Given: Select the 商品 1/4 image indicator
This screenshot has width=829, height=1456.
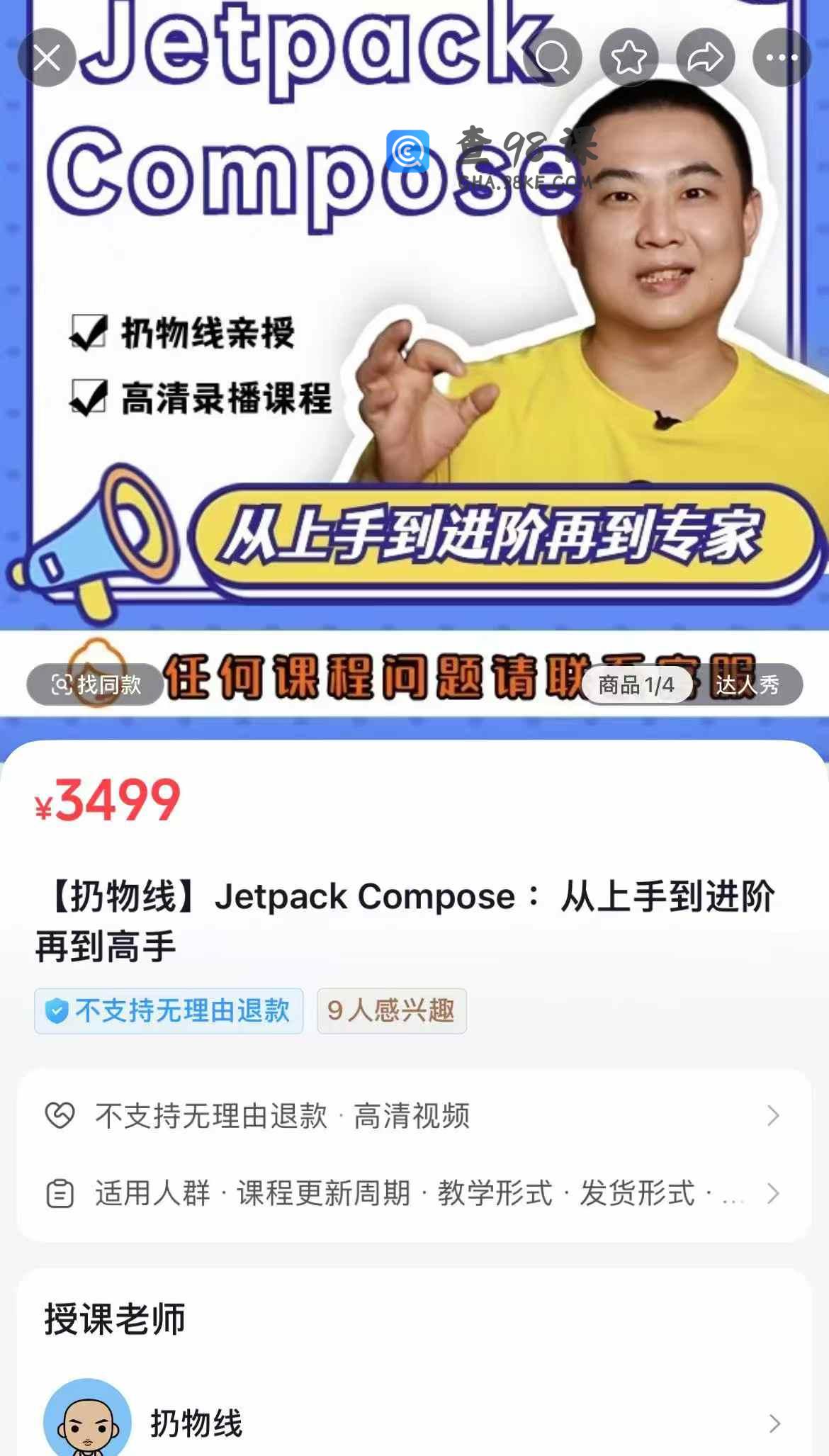Looking at the screenshot, I should click(x=636, y=684).
